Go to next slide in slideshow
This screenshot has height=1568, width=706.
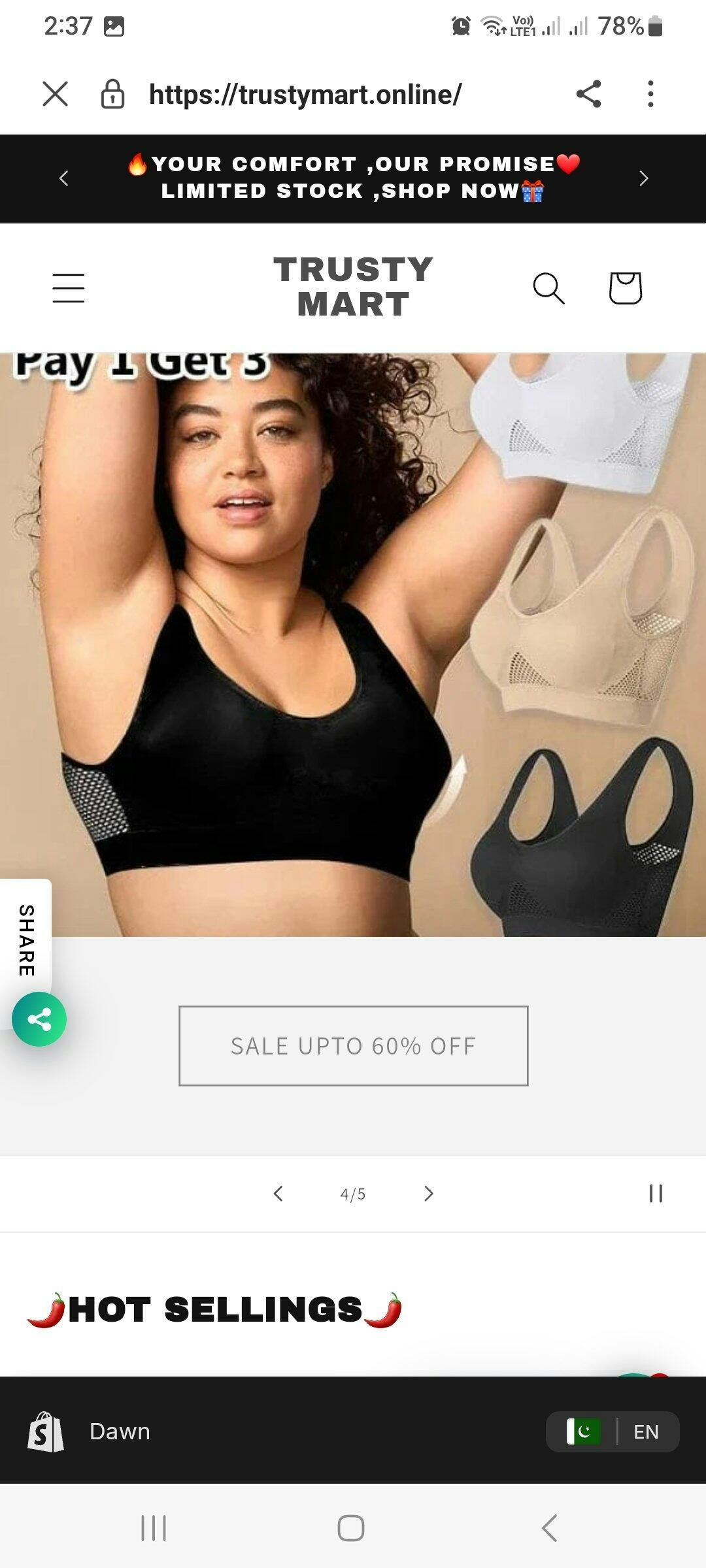pos(428,1194)
